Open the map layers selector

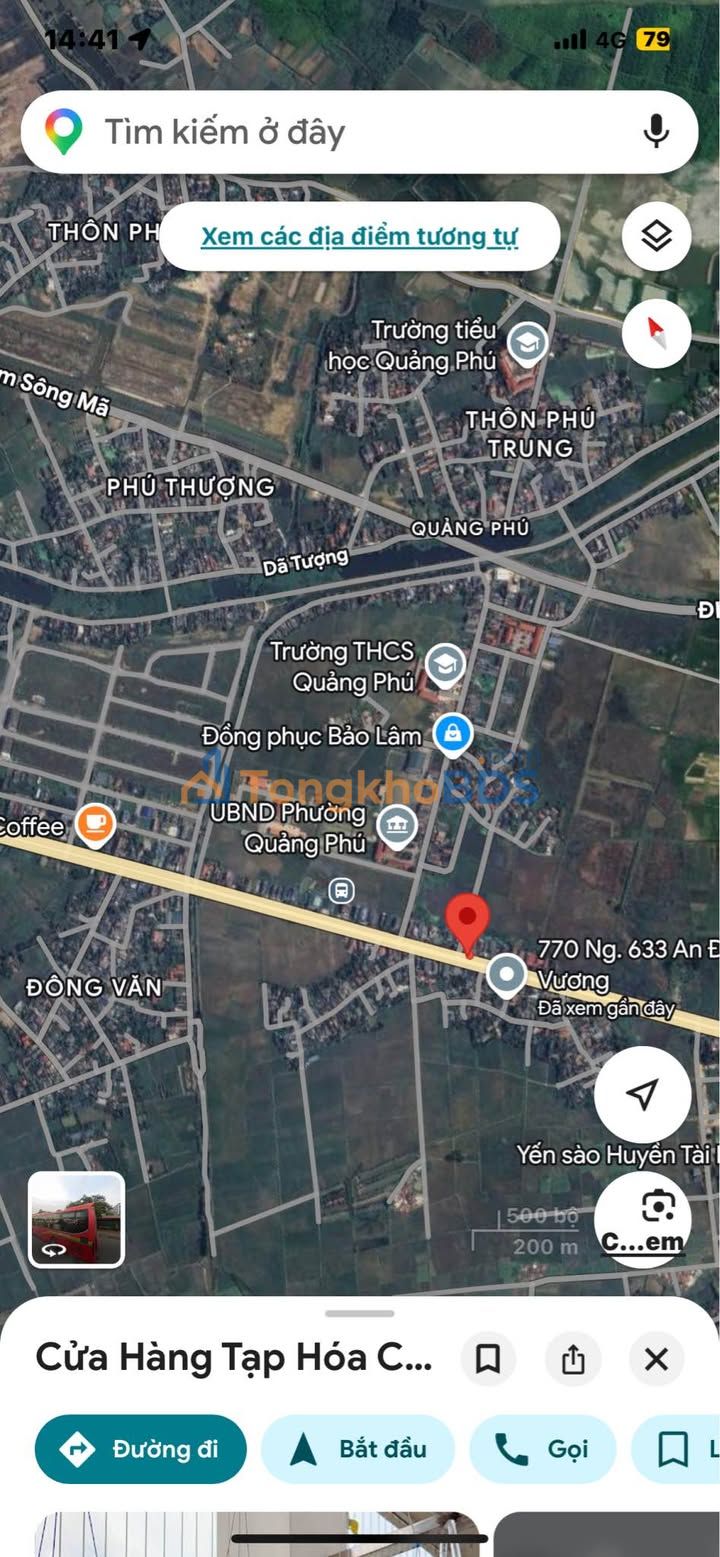pos(656,237)
